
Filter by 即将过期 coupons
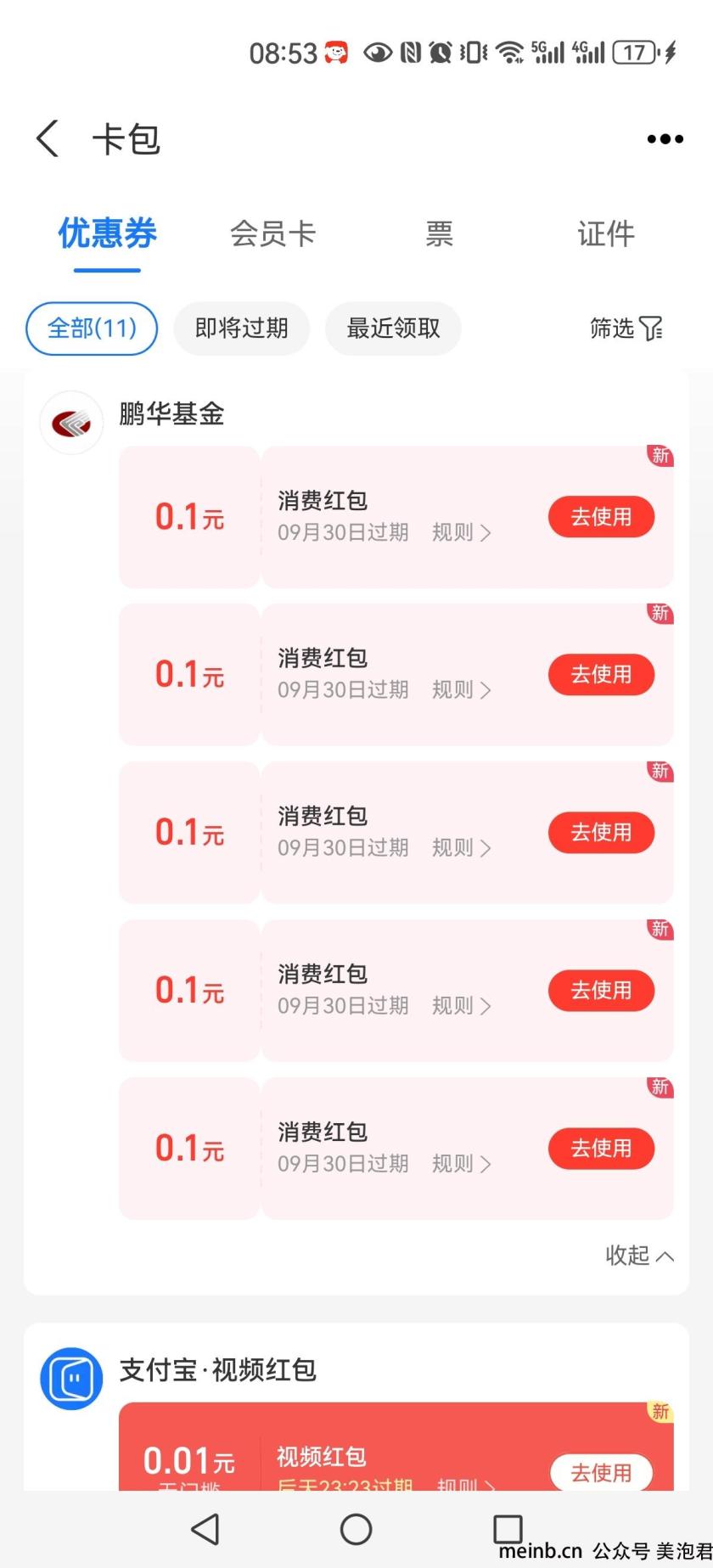coord(242,329)
